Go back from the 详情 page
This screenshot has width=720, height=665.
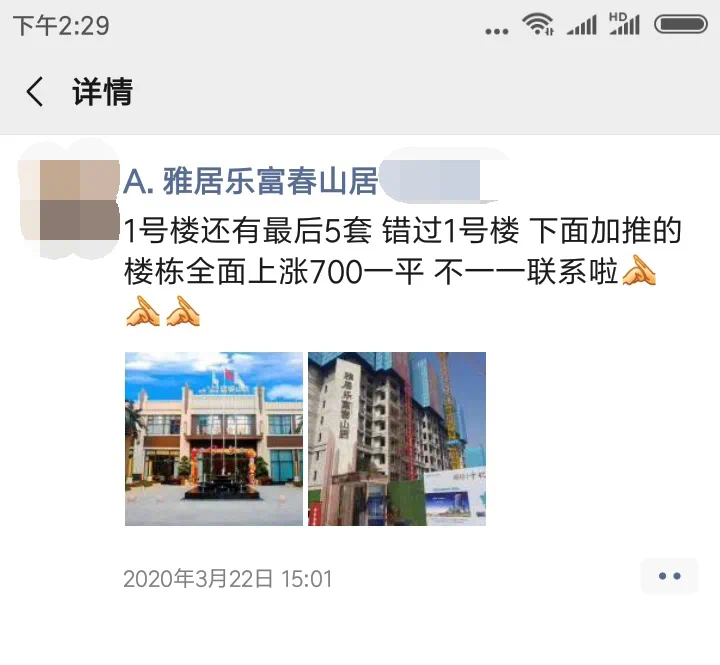pos(35,92)
